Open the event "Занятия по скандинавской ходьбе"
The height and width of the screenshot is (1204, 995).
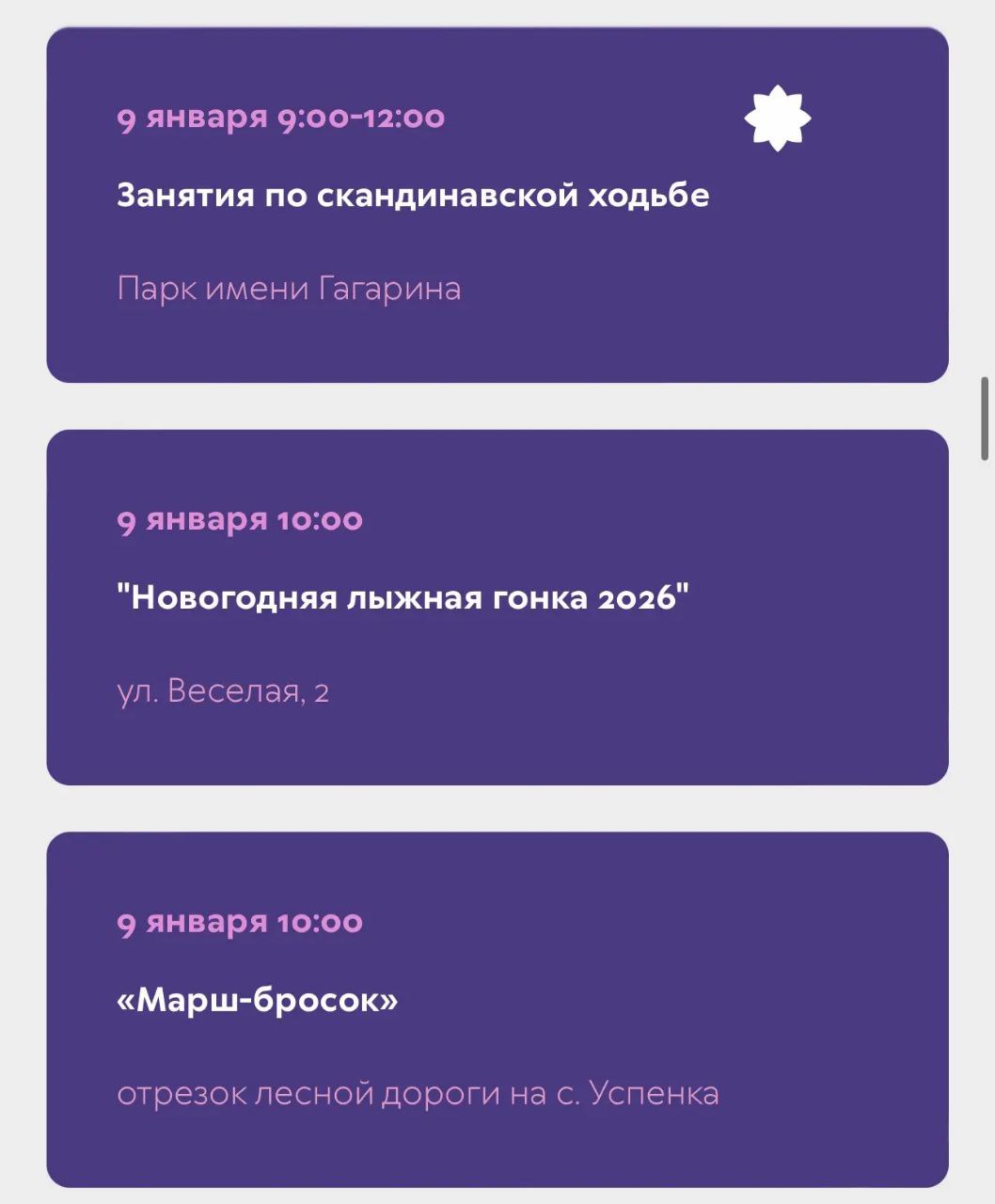(x=415, y=195)
